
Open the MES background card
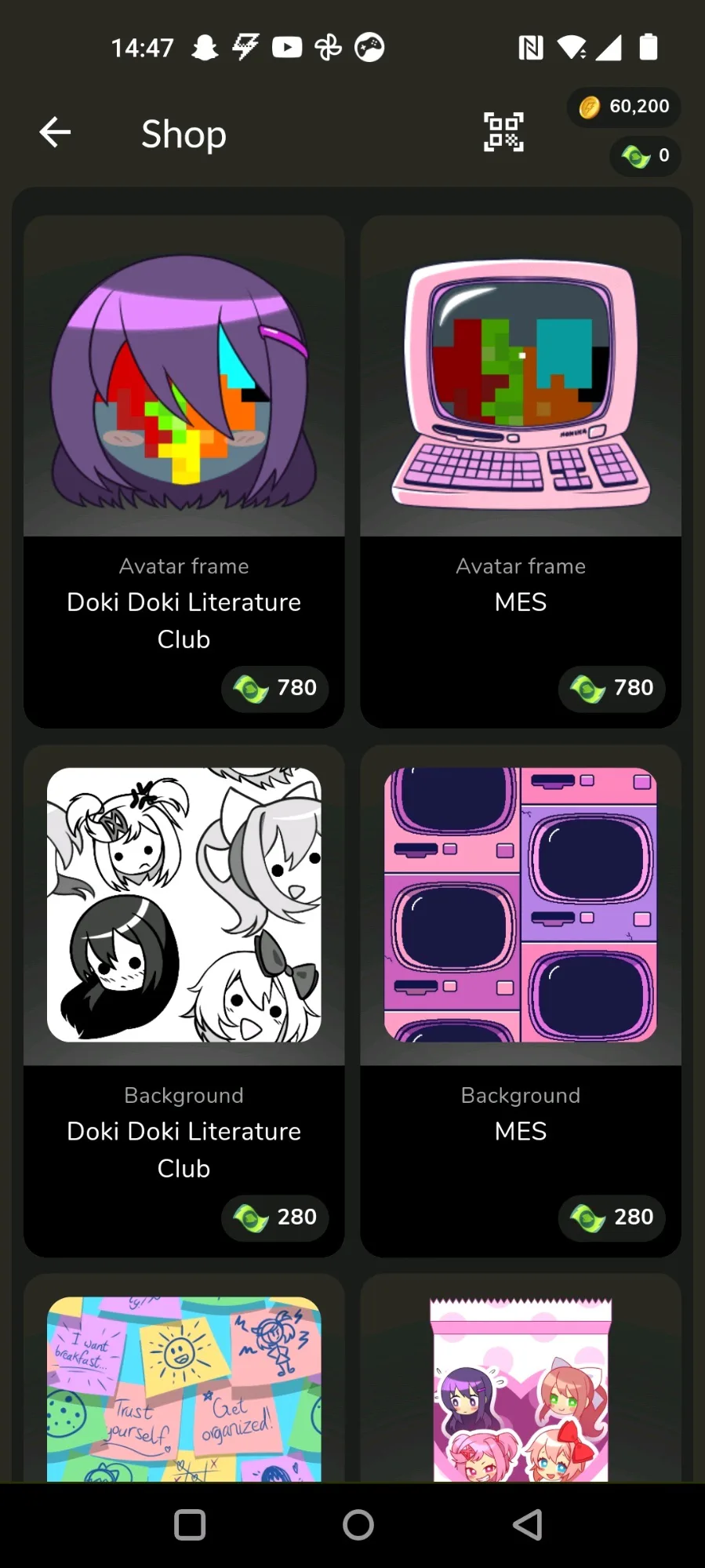click(521, 1001)
